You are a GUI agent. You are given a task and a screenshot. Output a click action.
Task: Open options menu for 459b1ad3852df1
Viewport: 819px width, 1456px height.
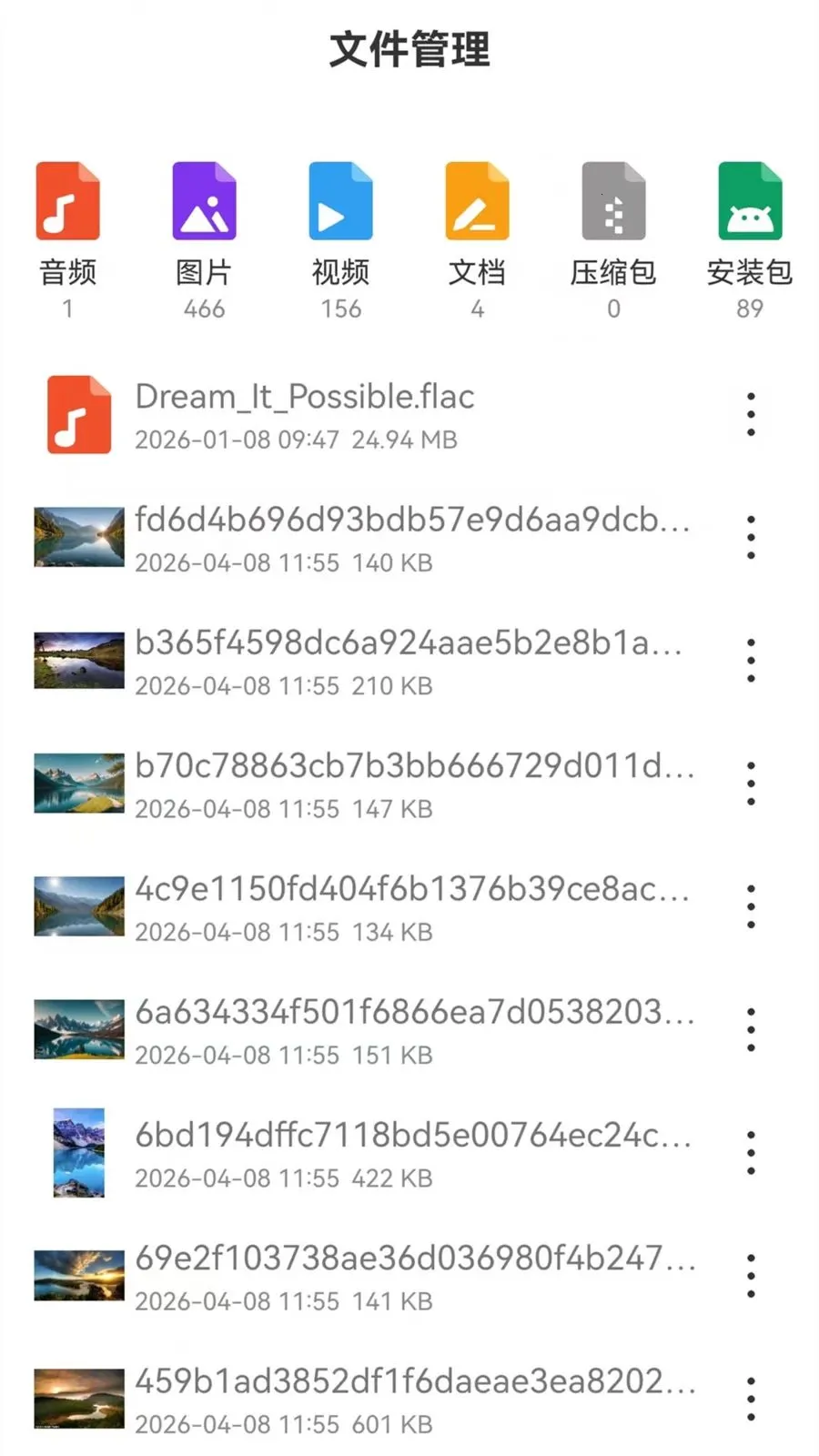750,1398
